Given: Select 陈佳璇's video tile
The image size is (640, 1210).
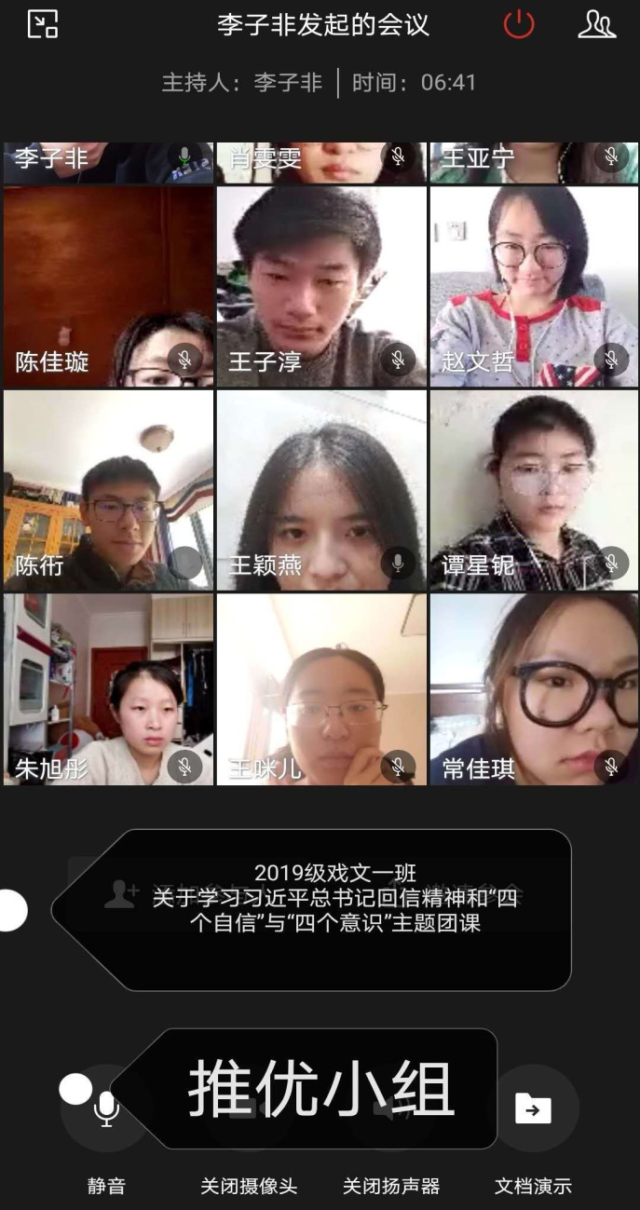Looking at the screenshot, I should [108, 286].
